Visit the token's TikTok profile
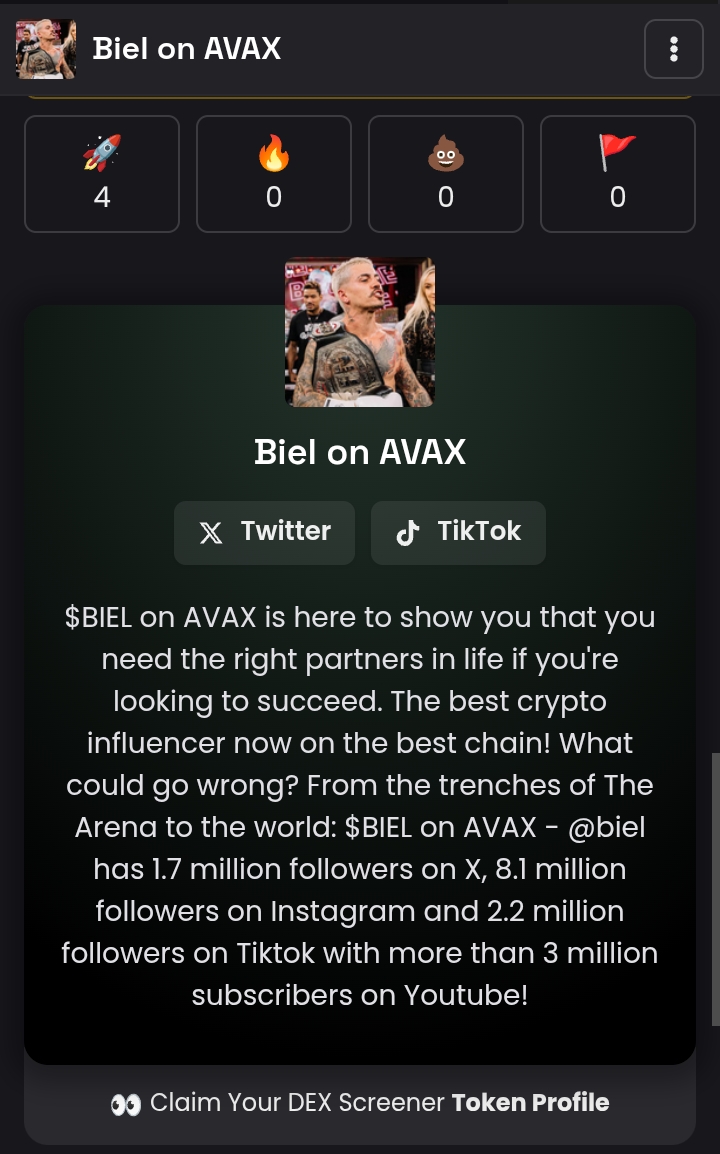 (x=458, y=532)
